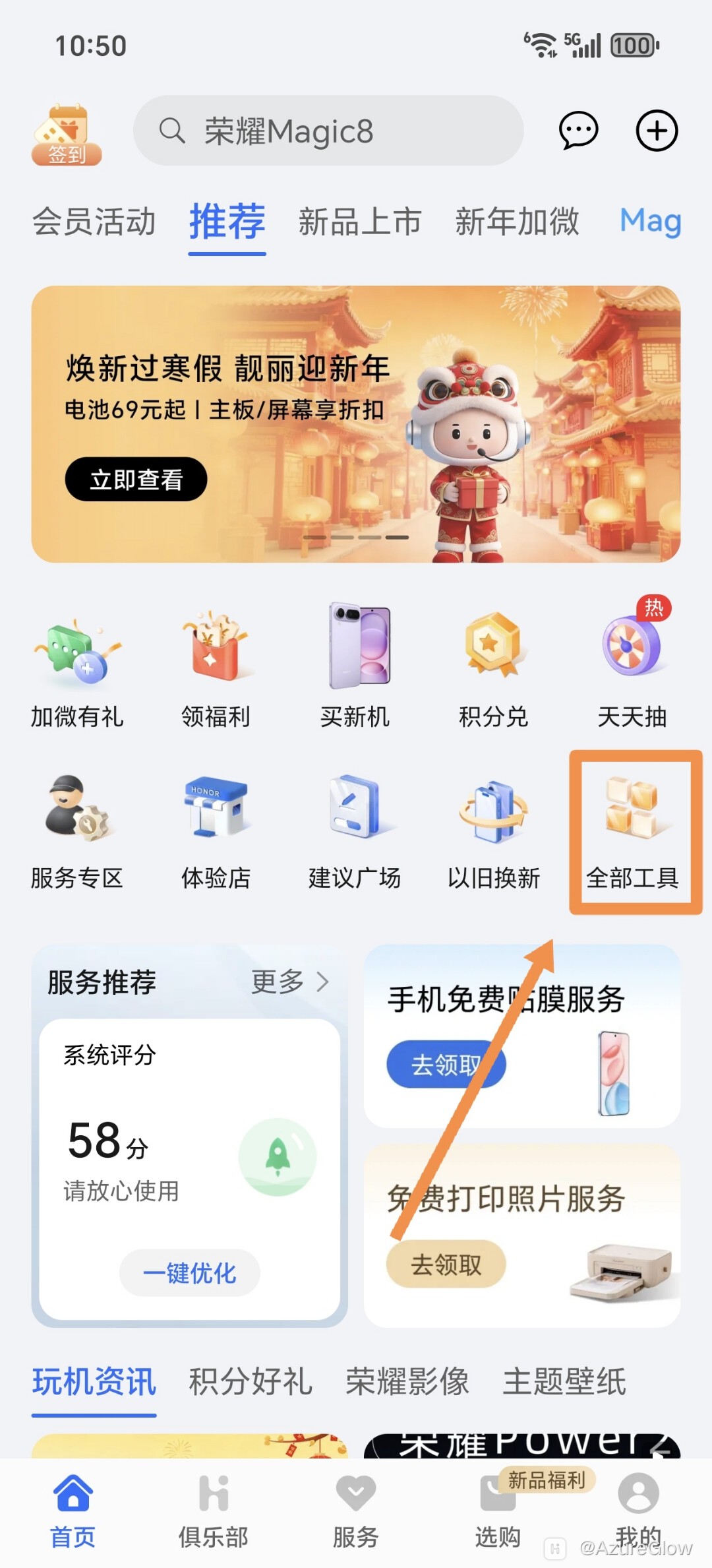Open the 签到 sign-in calendar icon
The height and width of the screenshot is (1568, 712).
click(68, 132)
